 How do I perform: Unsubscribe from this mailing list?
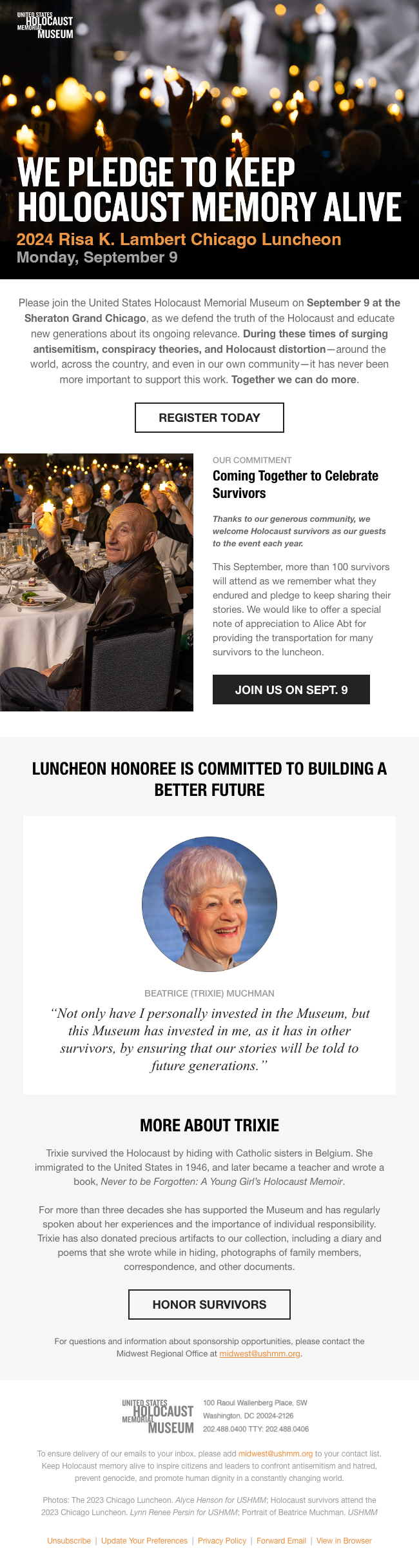click(x=69, y=1540)
